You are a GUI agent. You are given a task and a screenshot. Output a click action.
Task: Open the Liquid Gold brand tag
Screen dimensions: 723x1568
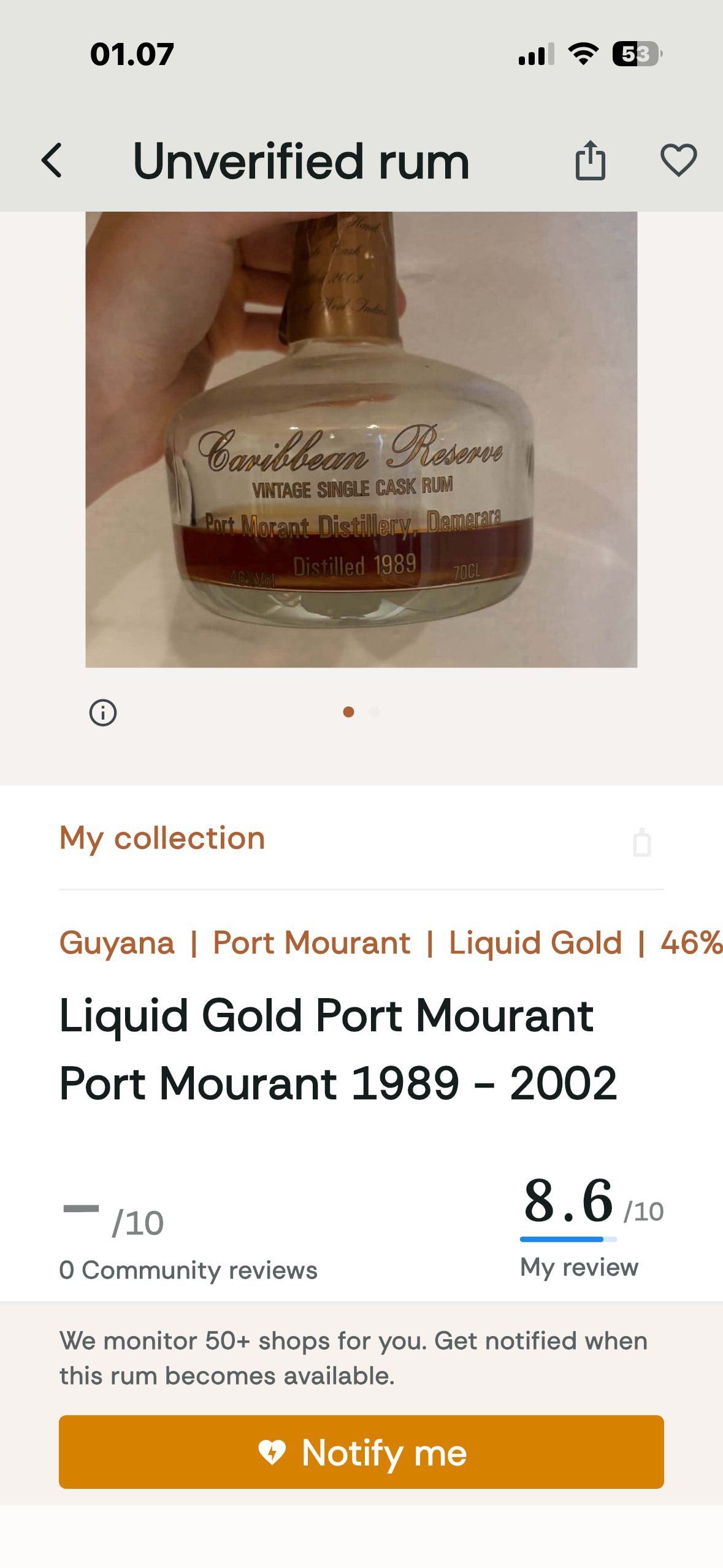pyautogui.click(x=535, y=942)
